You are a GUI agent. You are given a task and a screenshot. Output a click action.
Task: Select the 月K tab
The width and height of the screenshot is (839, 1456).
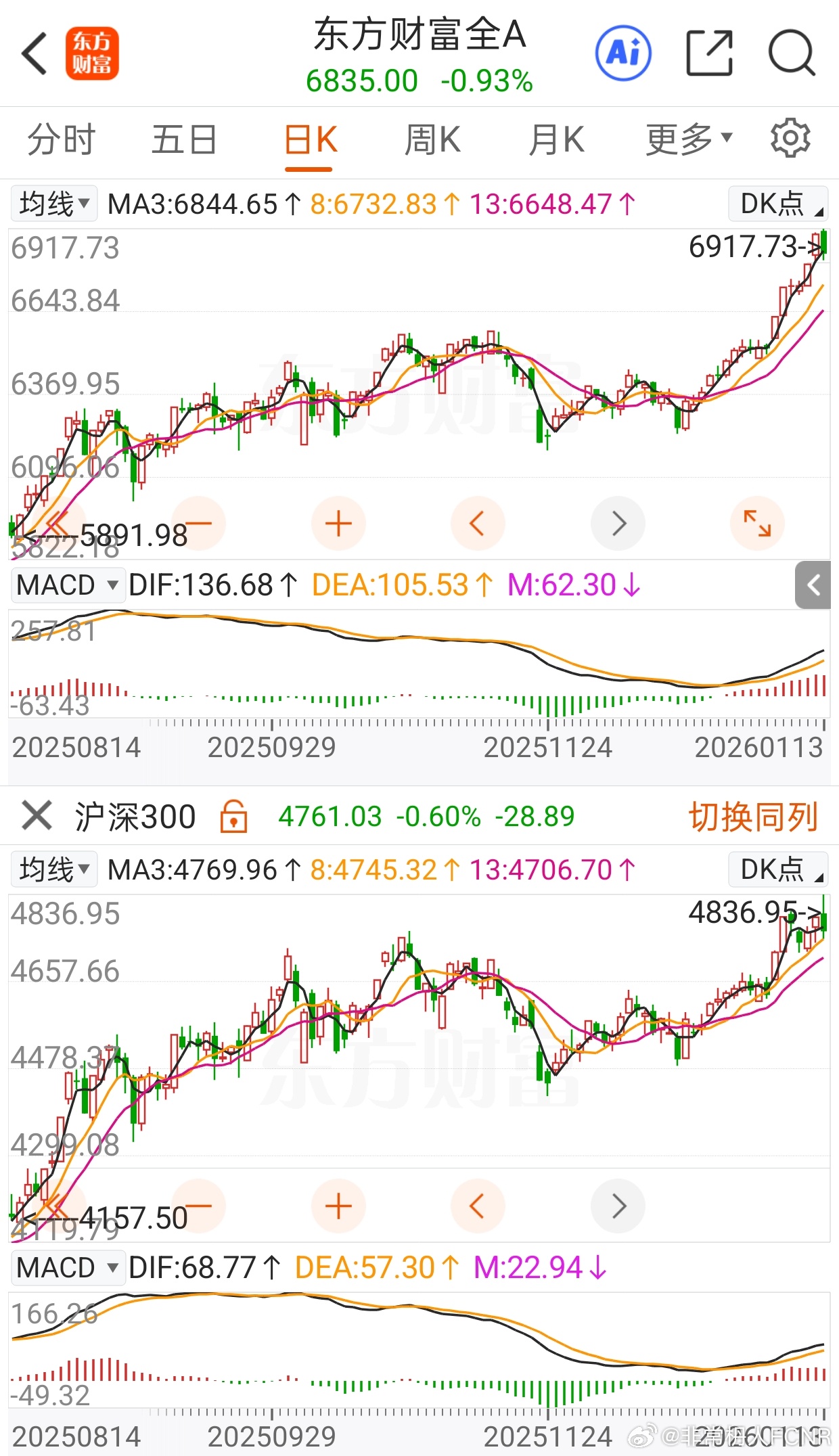pos(556,140)
